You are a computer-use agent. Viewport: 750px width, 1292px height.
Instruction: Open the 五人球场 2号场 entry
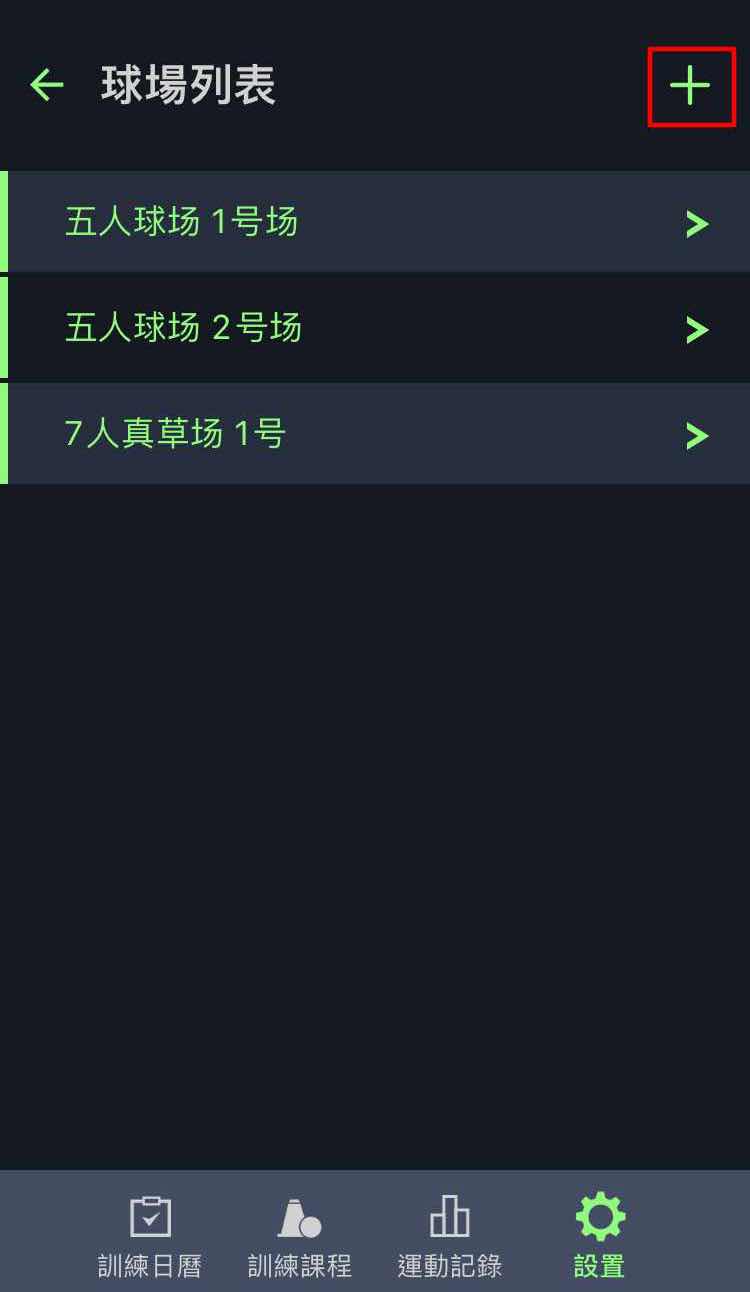(375, 329)
